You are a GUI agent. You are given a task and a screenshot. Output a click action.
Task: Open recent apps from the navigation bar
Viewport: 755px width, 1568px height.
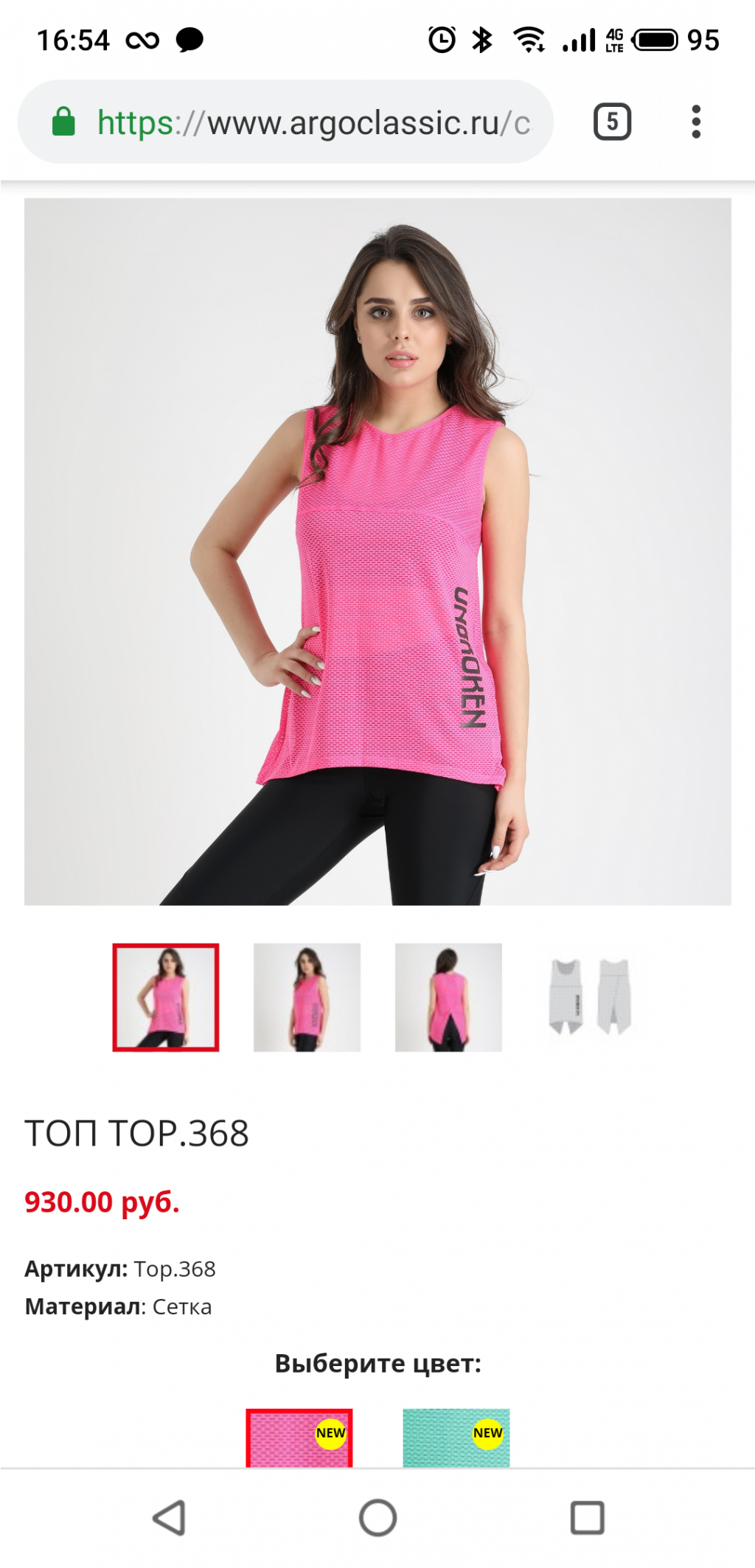[587, 1518]
